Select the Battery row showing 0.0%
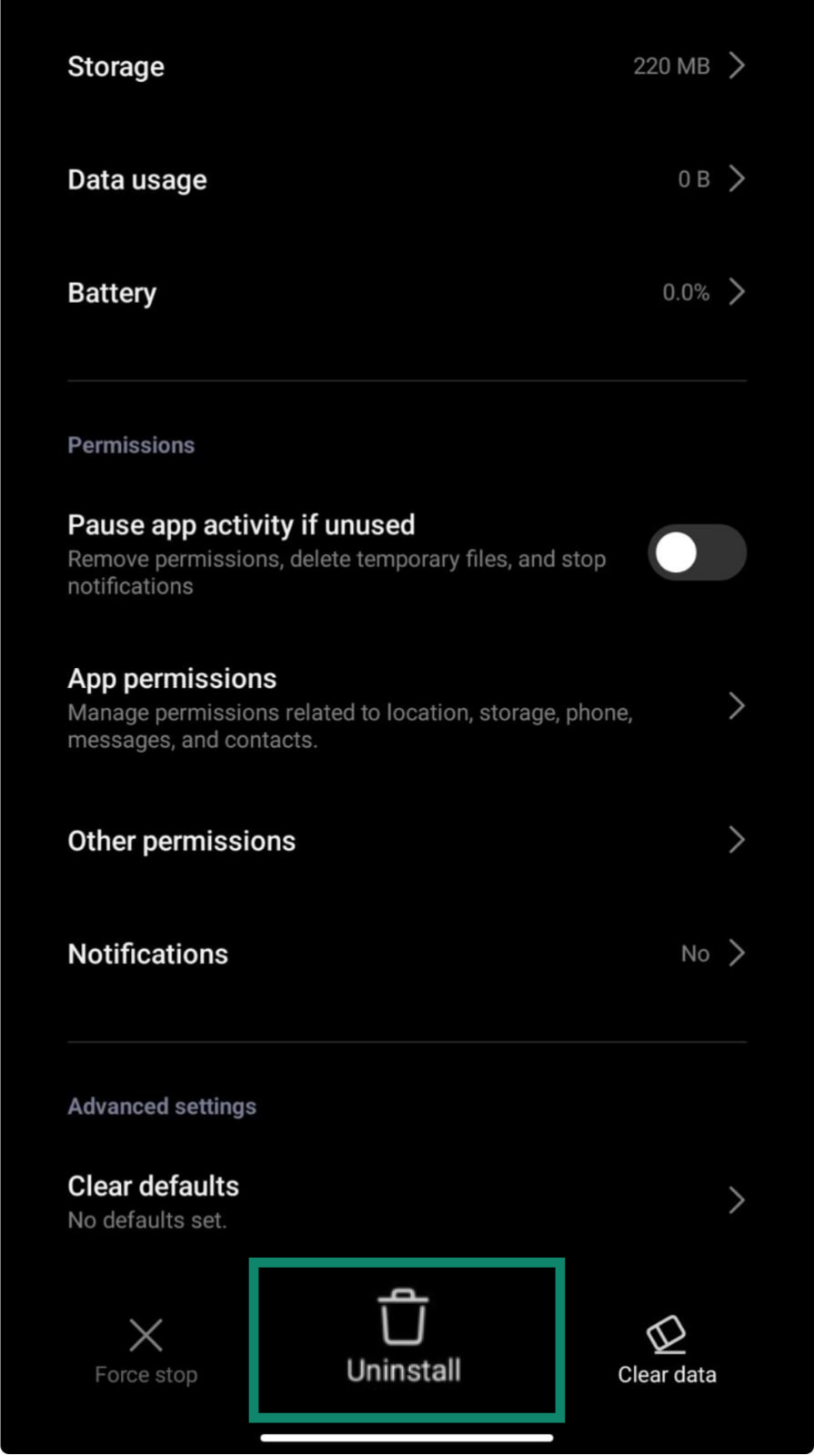 click(x=364, y=292)
